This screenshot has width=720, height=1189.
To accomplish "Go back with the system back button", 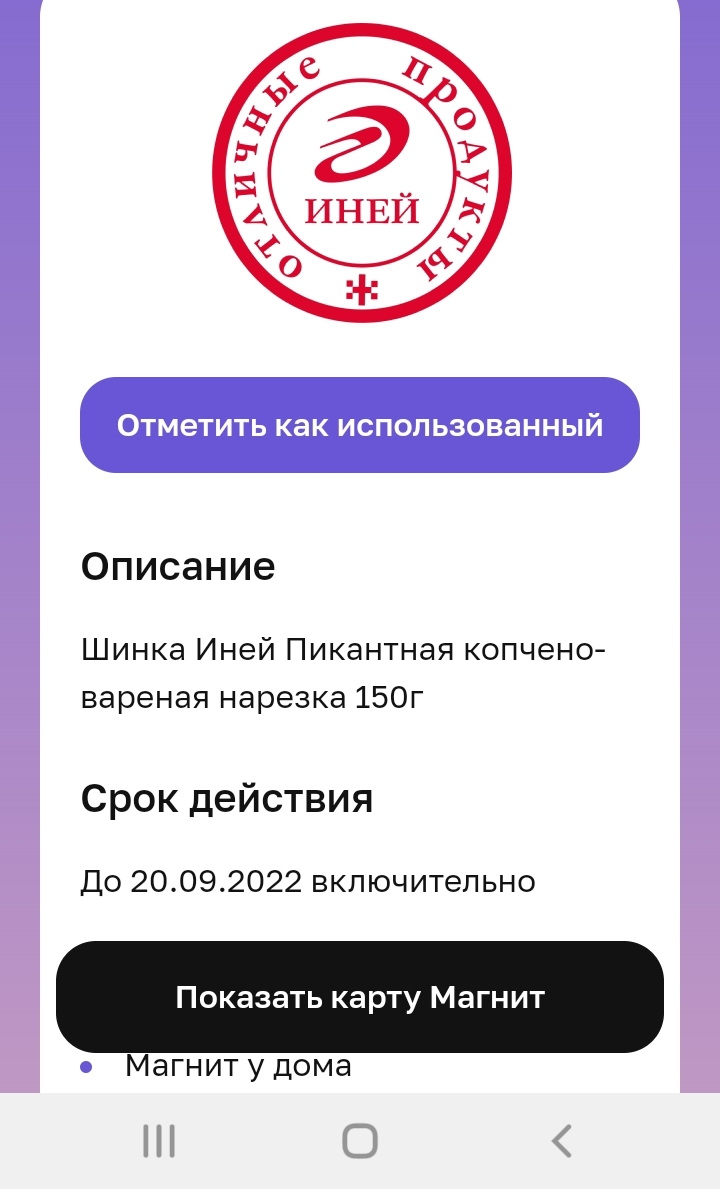I will [561, 1140].
